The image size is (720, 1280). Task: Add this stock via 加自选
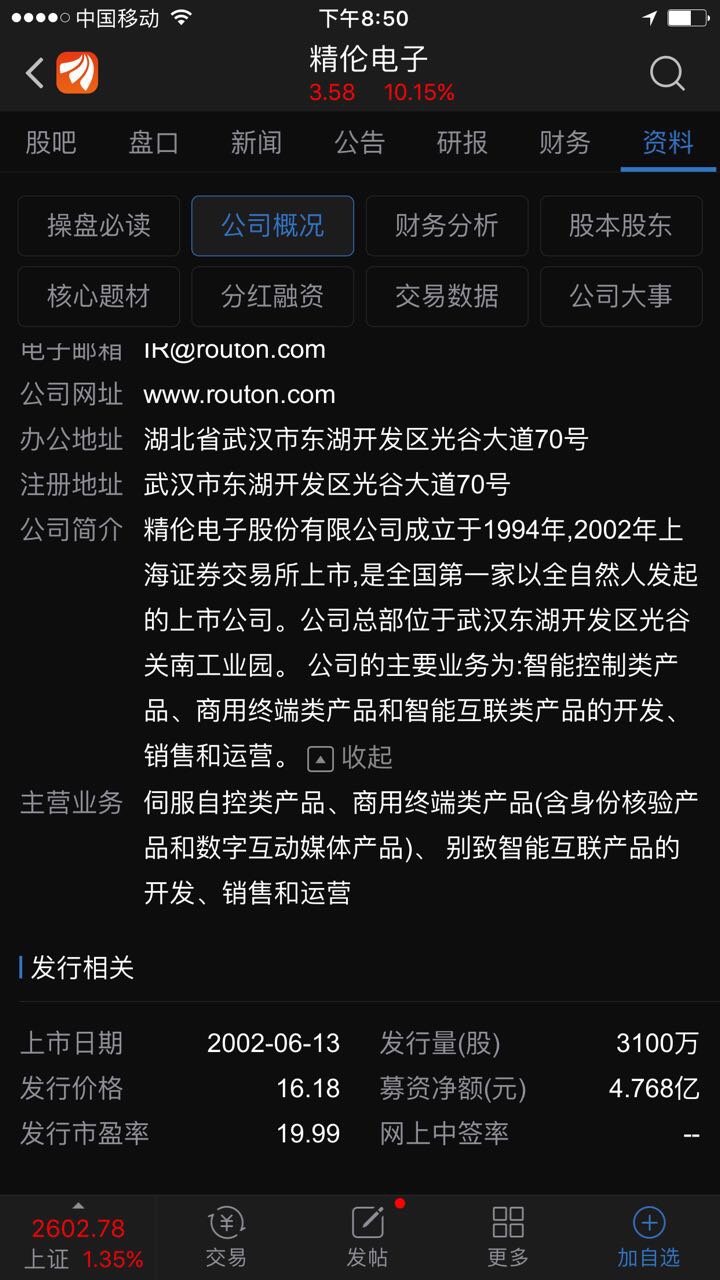(x=648, y=1236)
